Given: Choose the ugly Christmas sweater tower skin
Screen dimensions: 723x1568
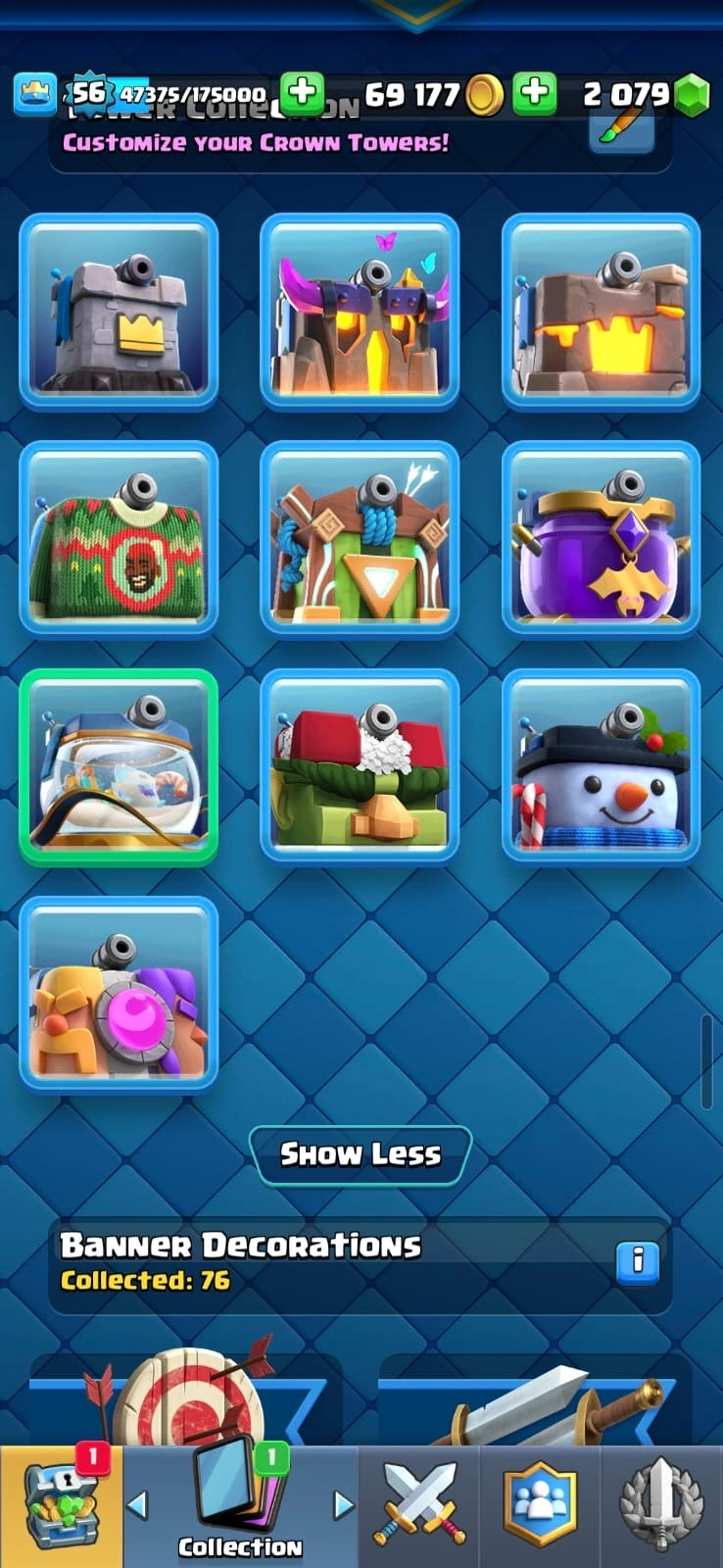Looking at the screenshot, I should 119,538.
